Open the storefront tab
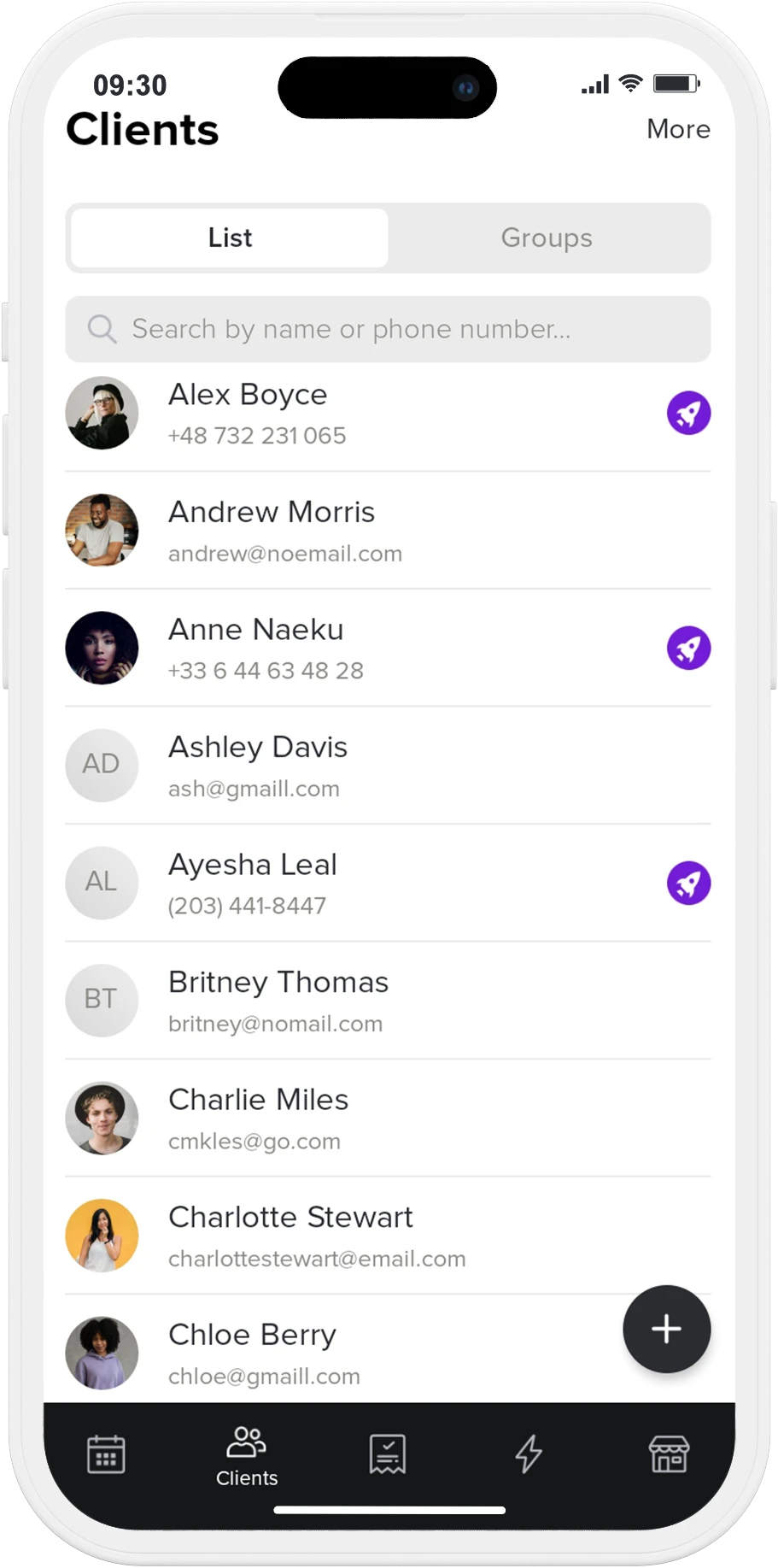This screenshot has width=778, height=1568. pyautogui.click(x=669, y=1453)
